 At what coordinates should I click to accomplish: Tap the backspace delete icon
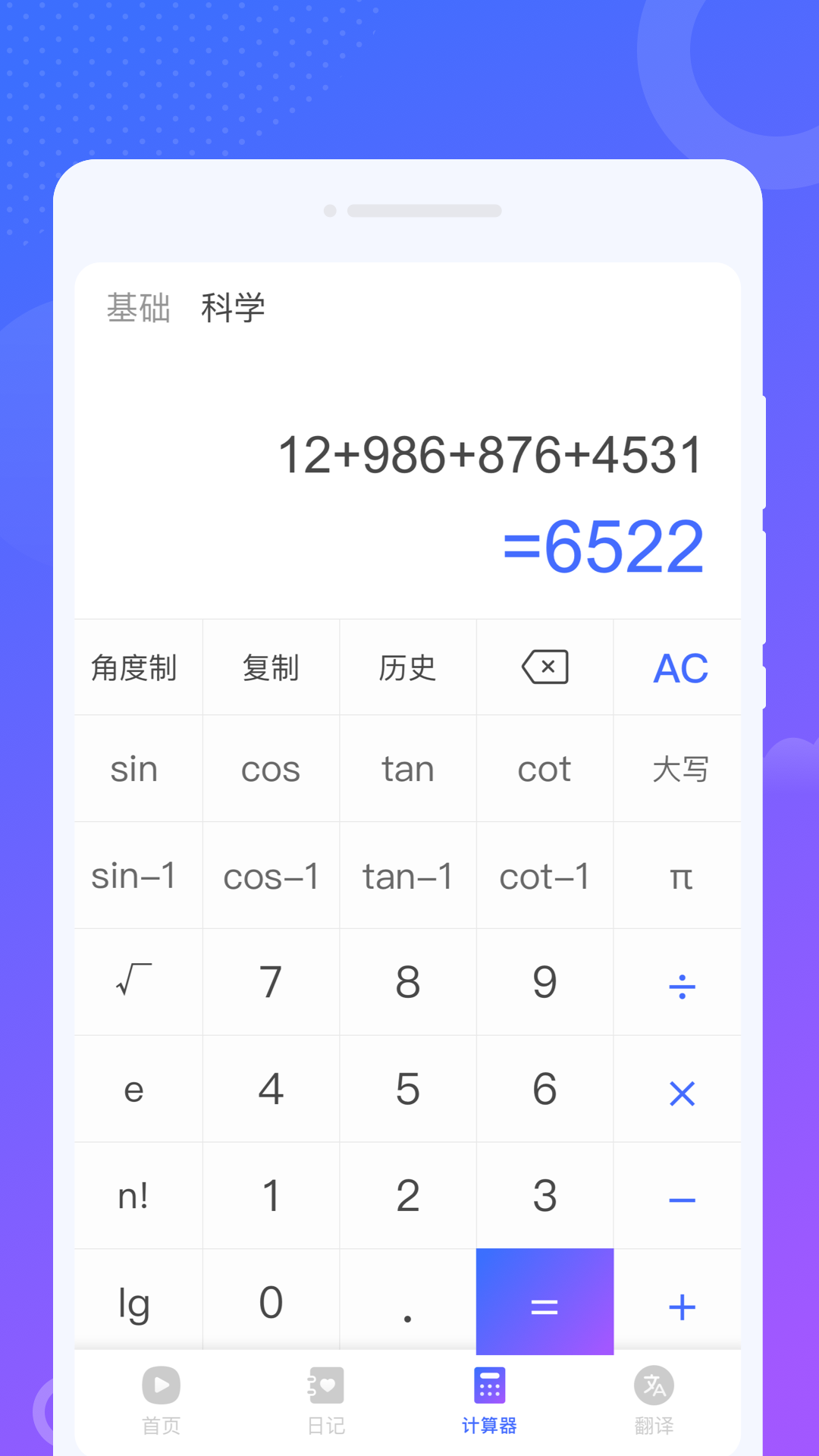coord(544,667)
